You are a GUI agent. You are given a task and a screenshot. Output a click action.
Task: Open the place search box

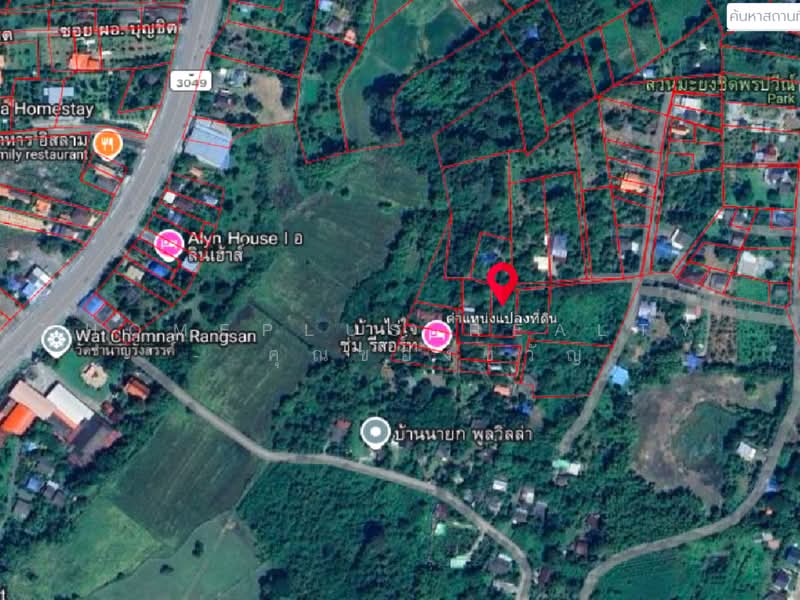[x=762, y=15]
